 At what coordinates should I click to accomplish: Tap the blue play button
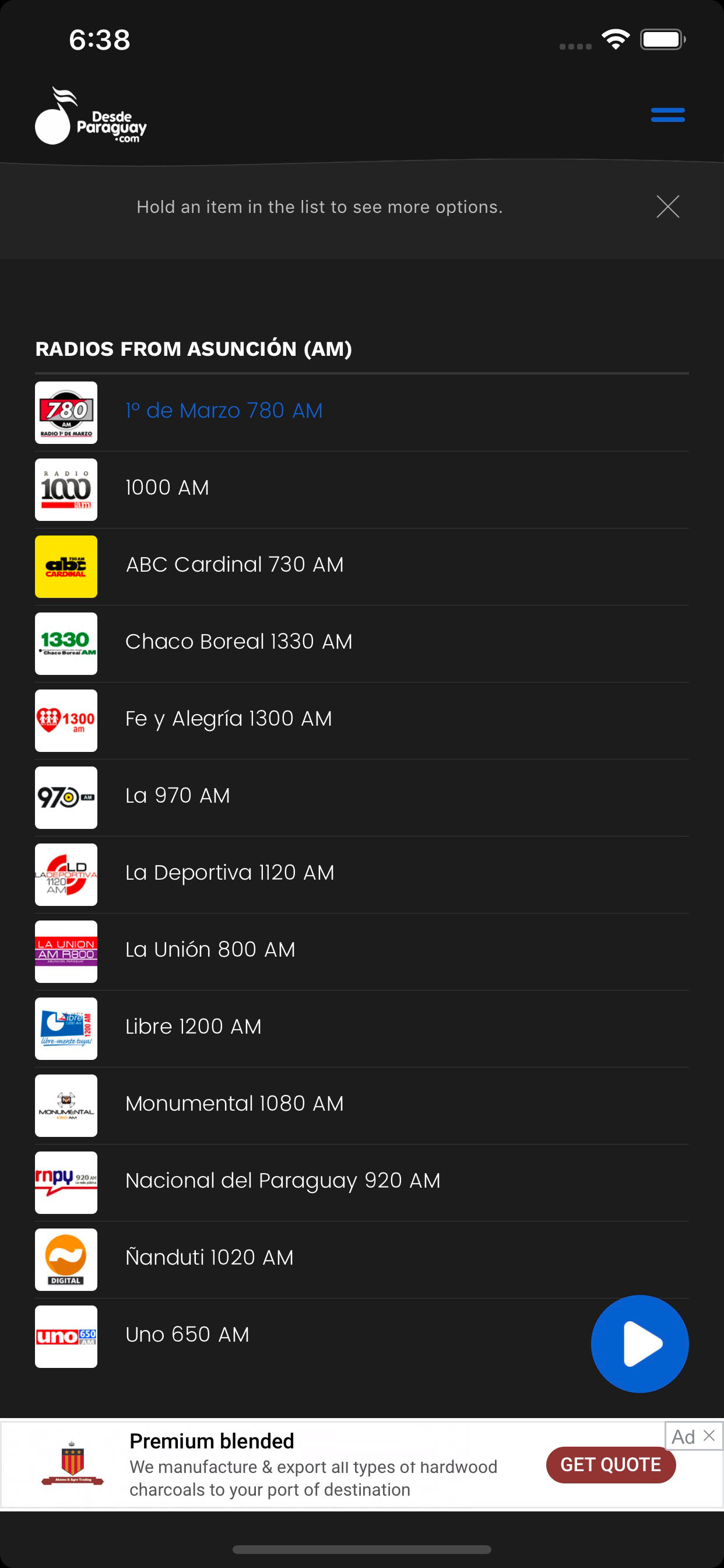[x=639, y=1344]
